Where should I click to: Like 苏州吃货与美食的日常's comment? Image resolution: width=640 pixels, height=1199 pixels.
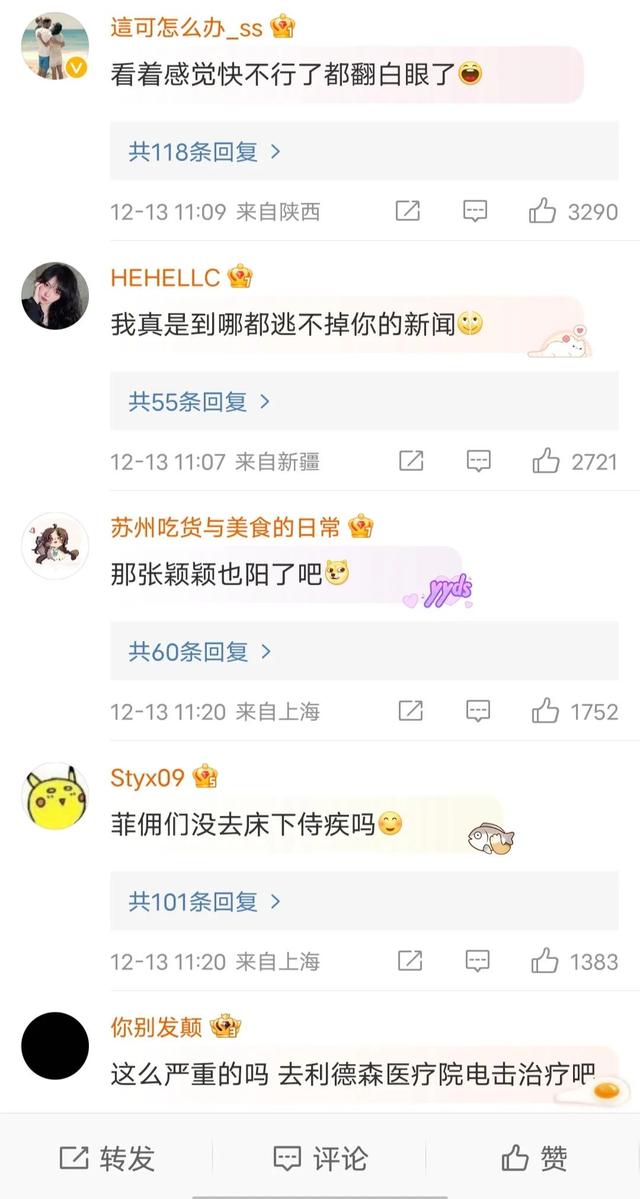click(546, 711)
